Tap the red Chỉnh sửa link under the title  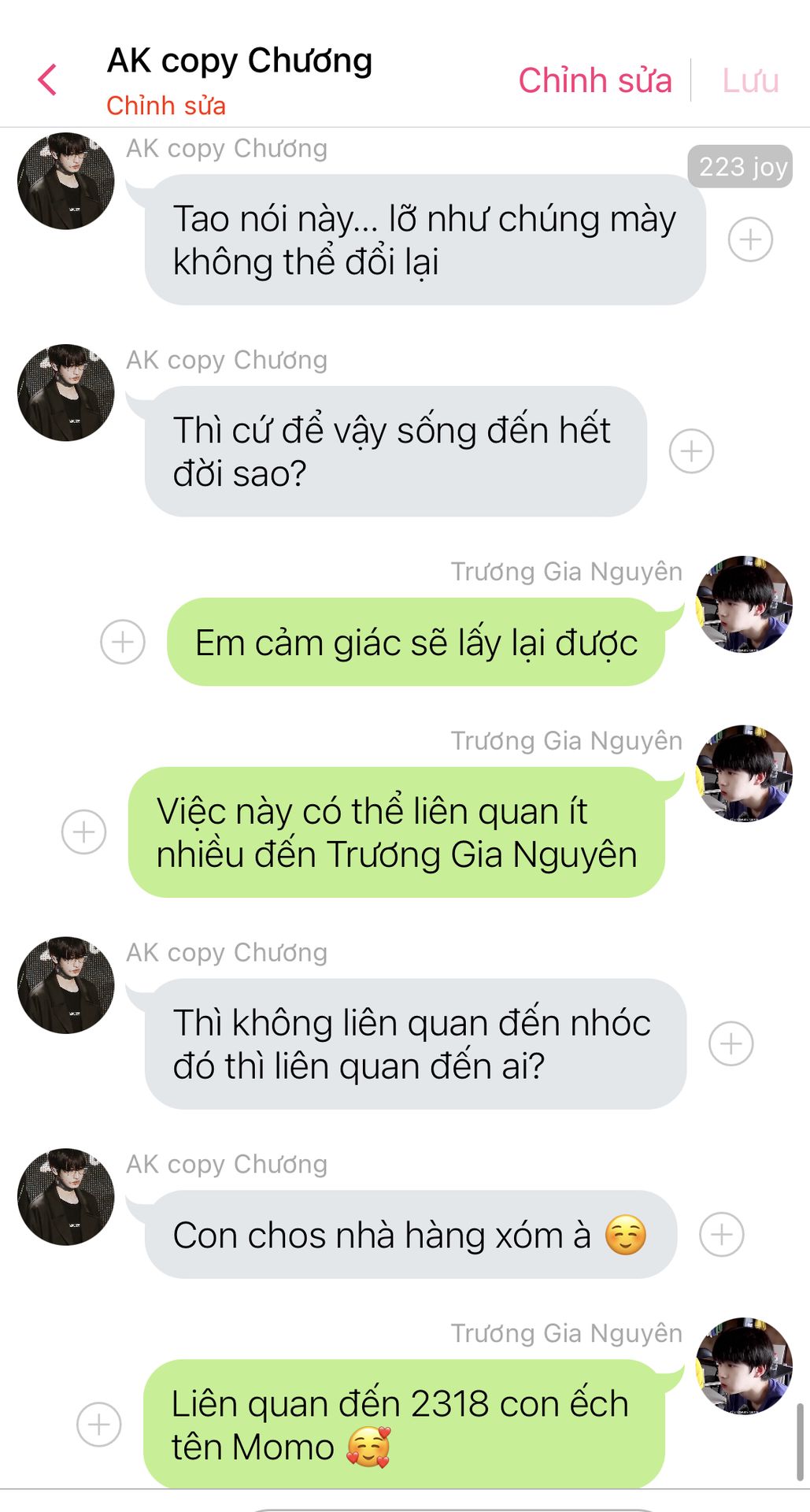tap(166, 106)
